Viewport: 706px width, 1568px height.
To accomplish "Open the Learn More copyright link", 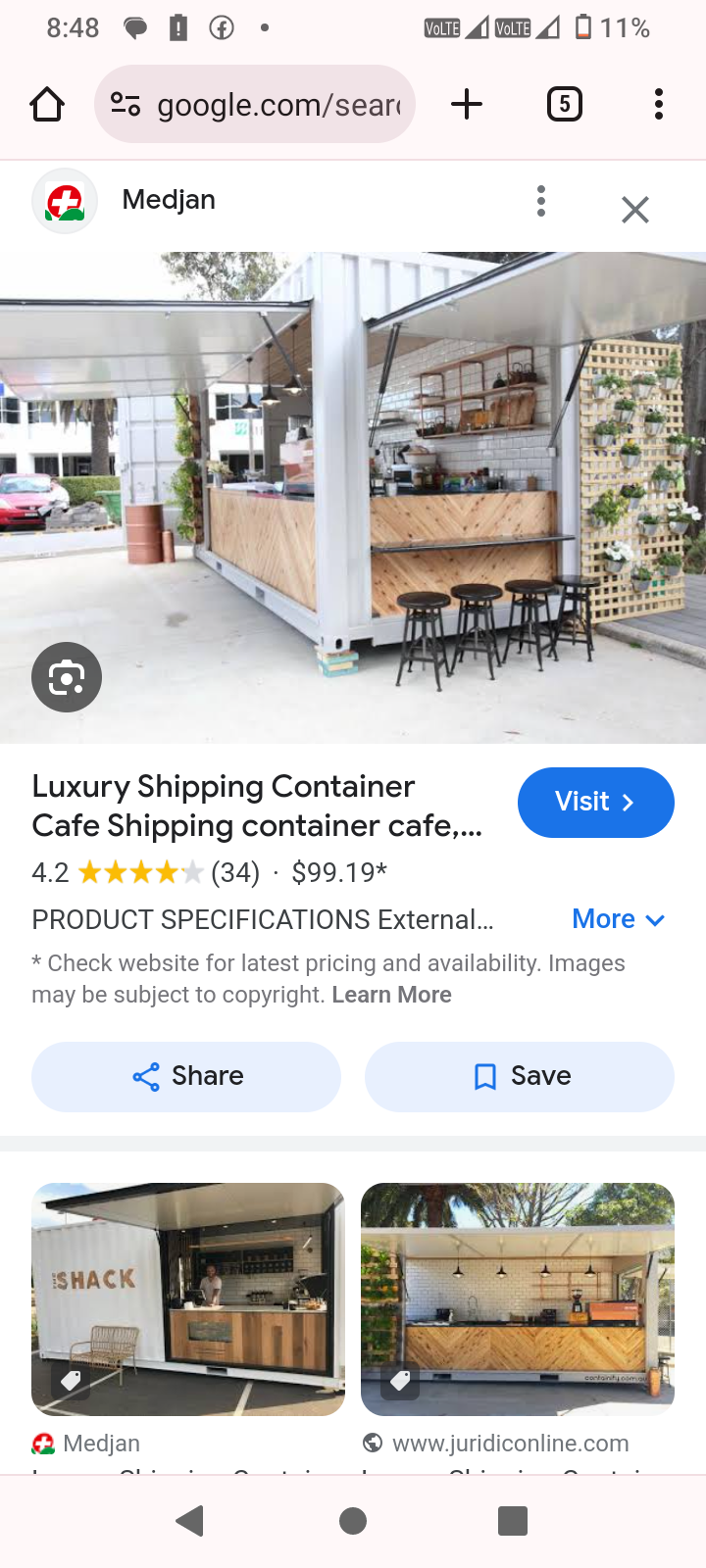I will click(x=391, y=995).
